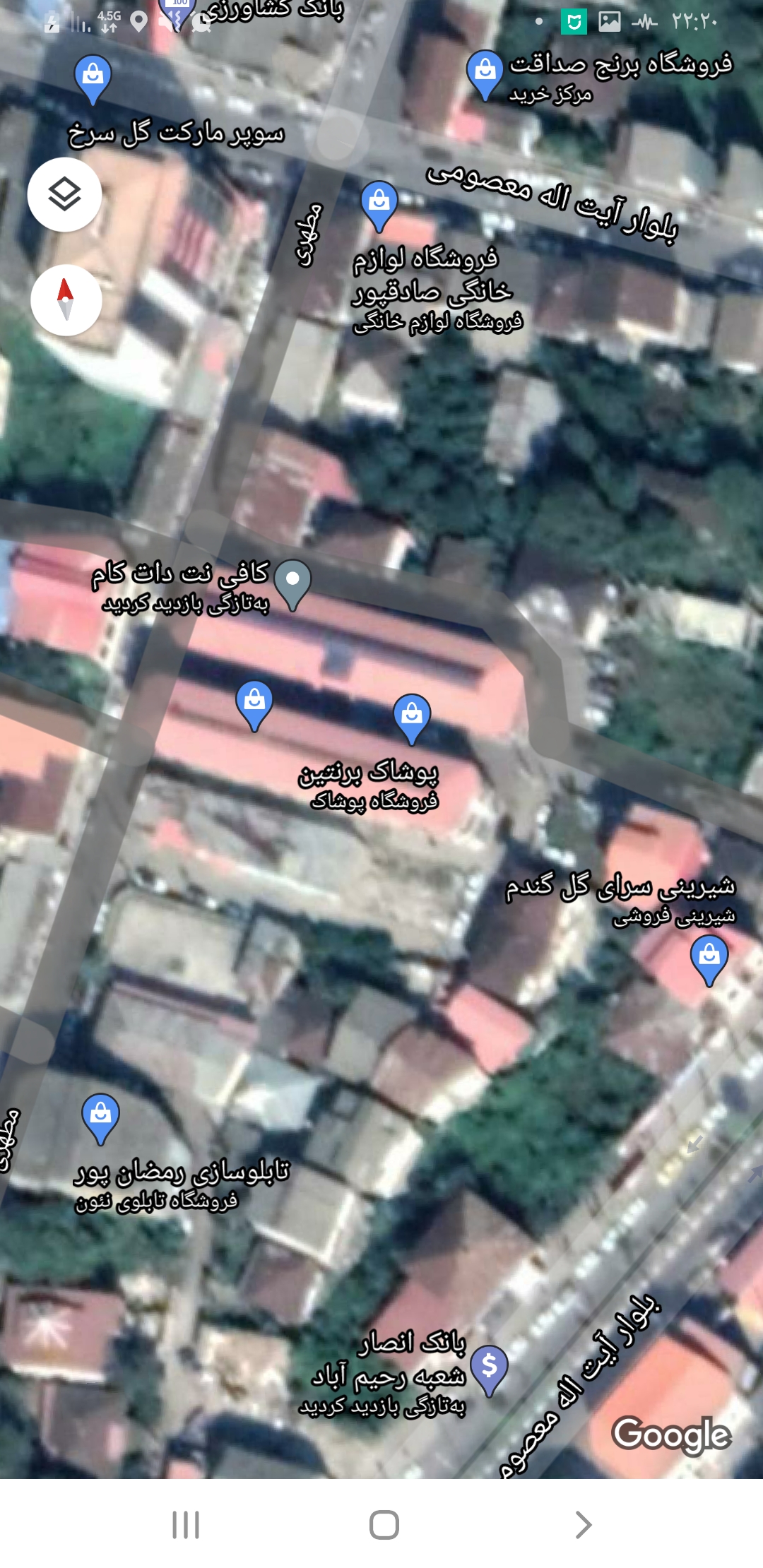Image resolution: width=763 pixels, height=1568 pixels.
Task: Go back with the system back button
Action: pyautogui.click(x=583, y=1524)
